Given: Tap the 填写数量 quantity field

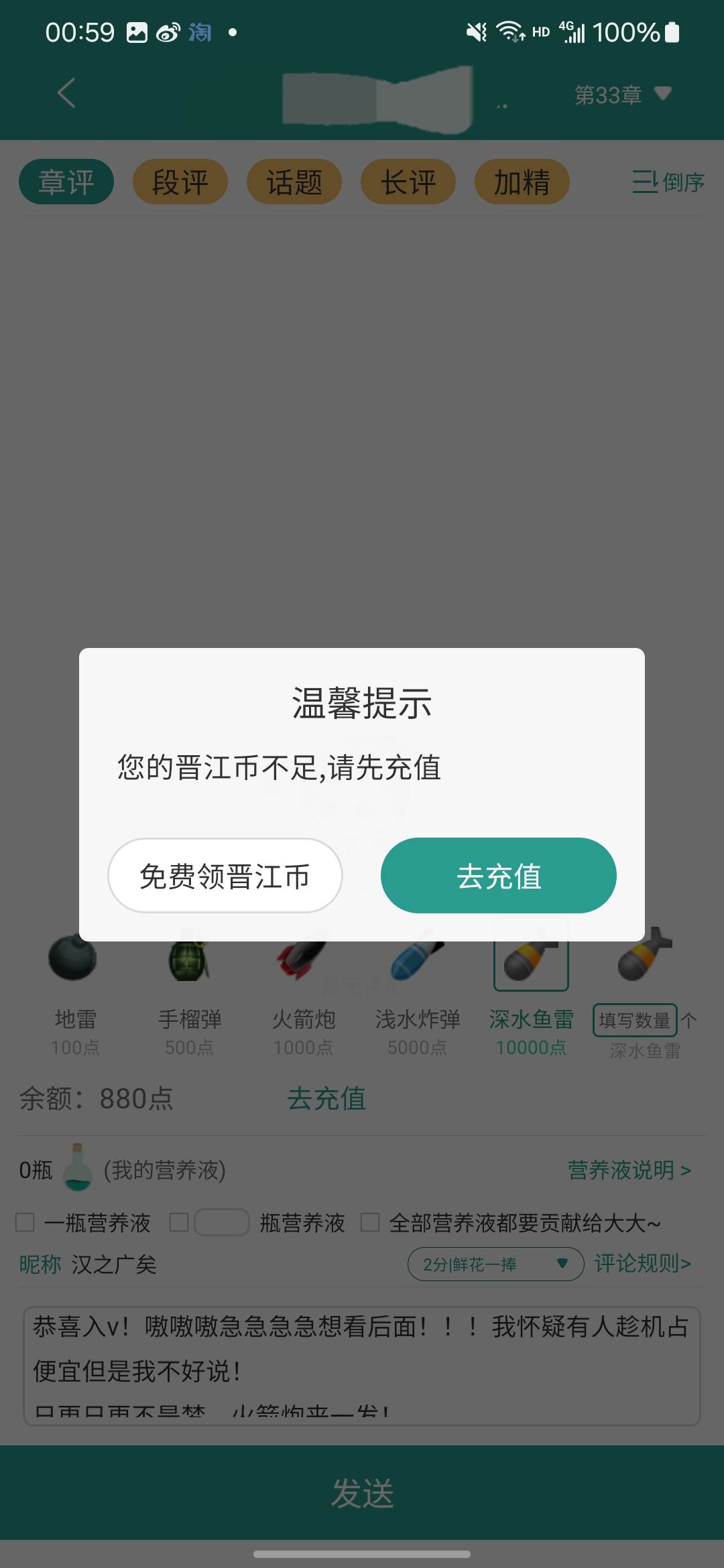Looking at the screenshot, I should 635,1020.
